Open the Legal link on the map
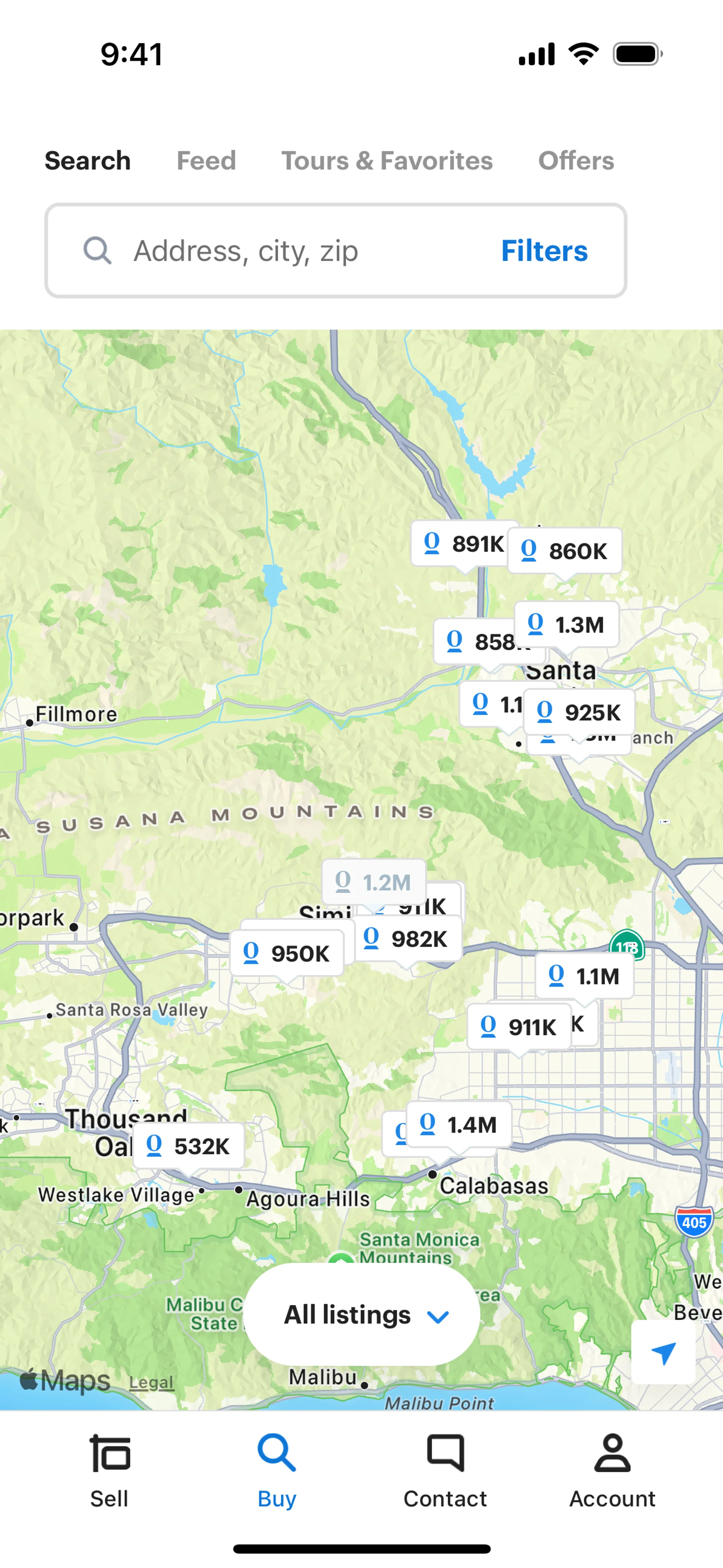 point(151,1382)
